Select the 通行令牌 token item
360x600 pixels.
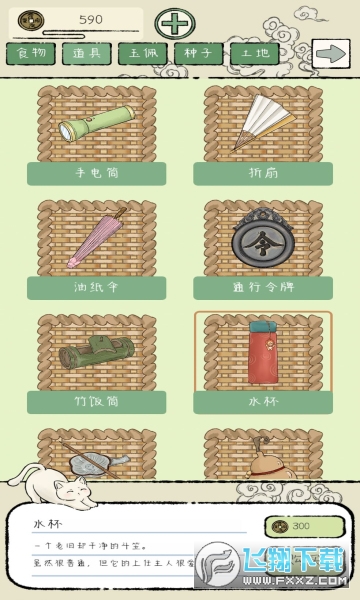(x=263, y=249)
